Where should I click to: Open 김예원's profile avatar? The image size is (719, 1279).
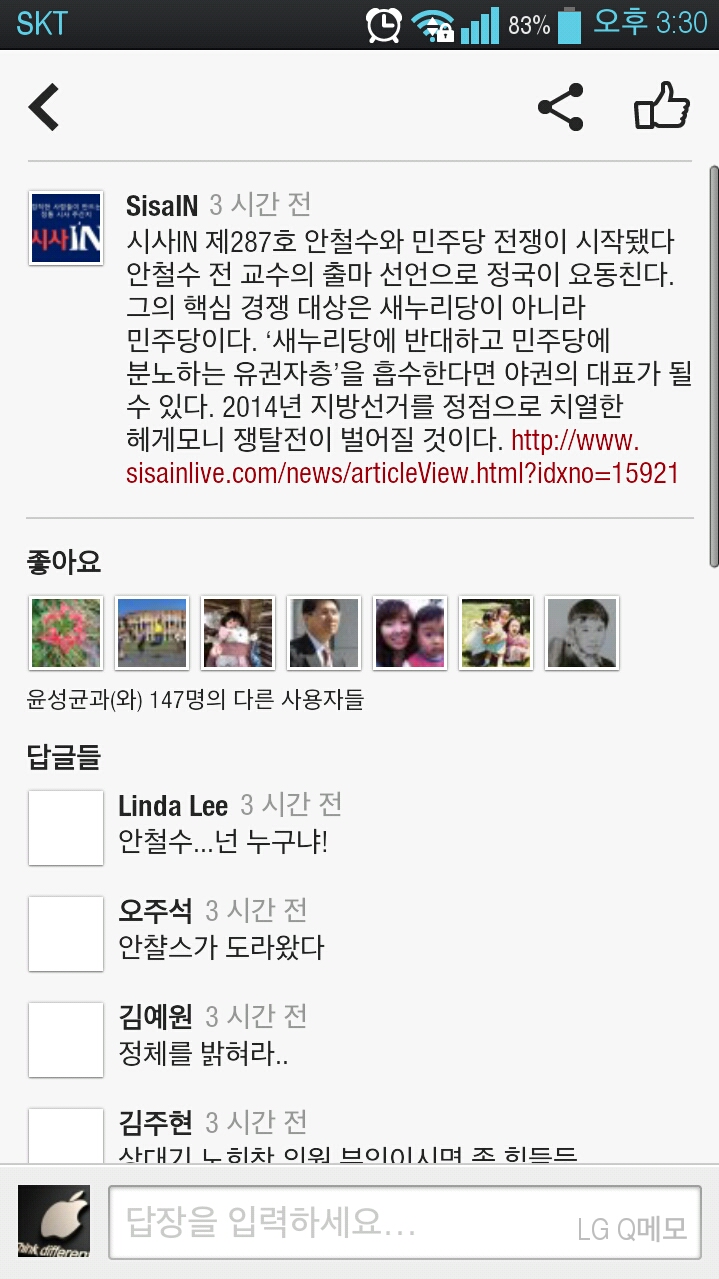pyautogui.click(x=66, y=1039)
